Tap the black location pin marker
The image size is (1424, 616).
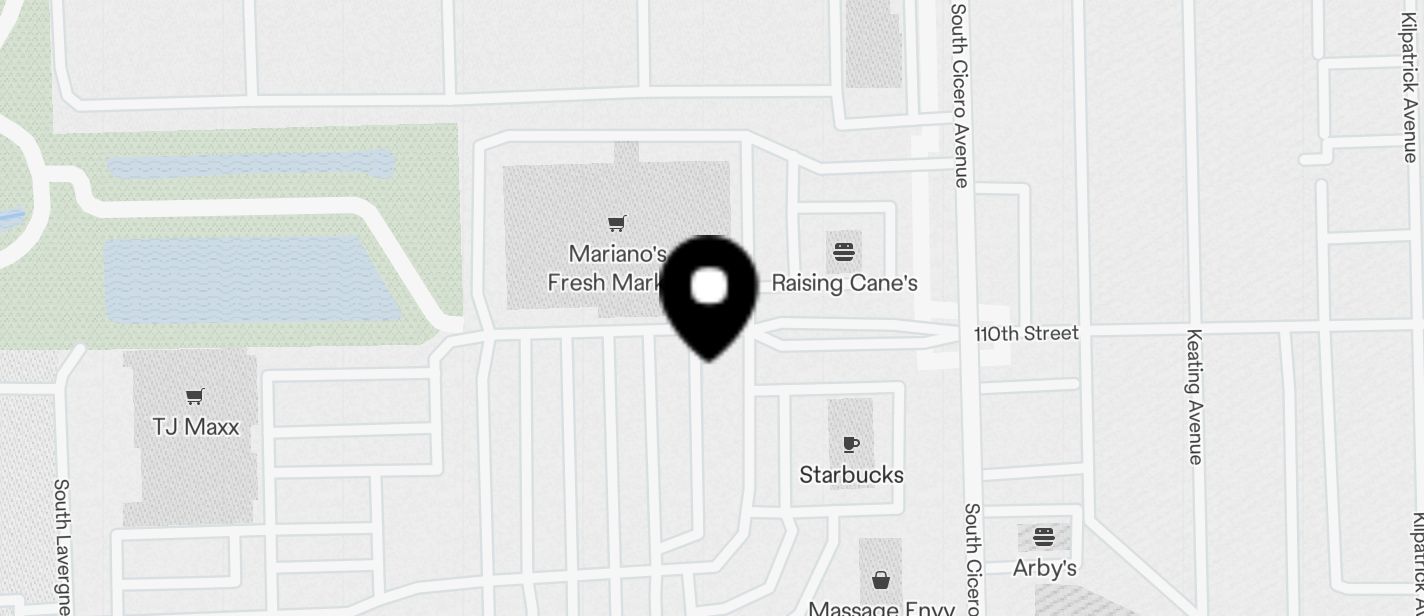click(x=709, y=292)
